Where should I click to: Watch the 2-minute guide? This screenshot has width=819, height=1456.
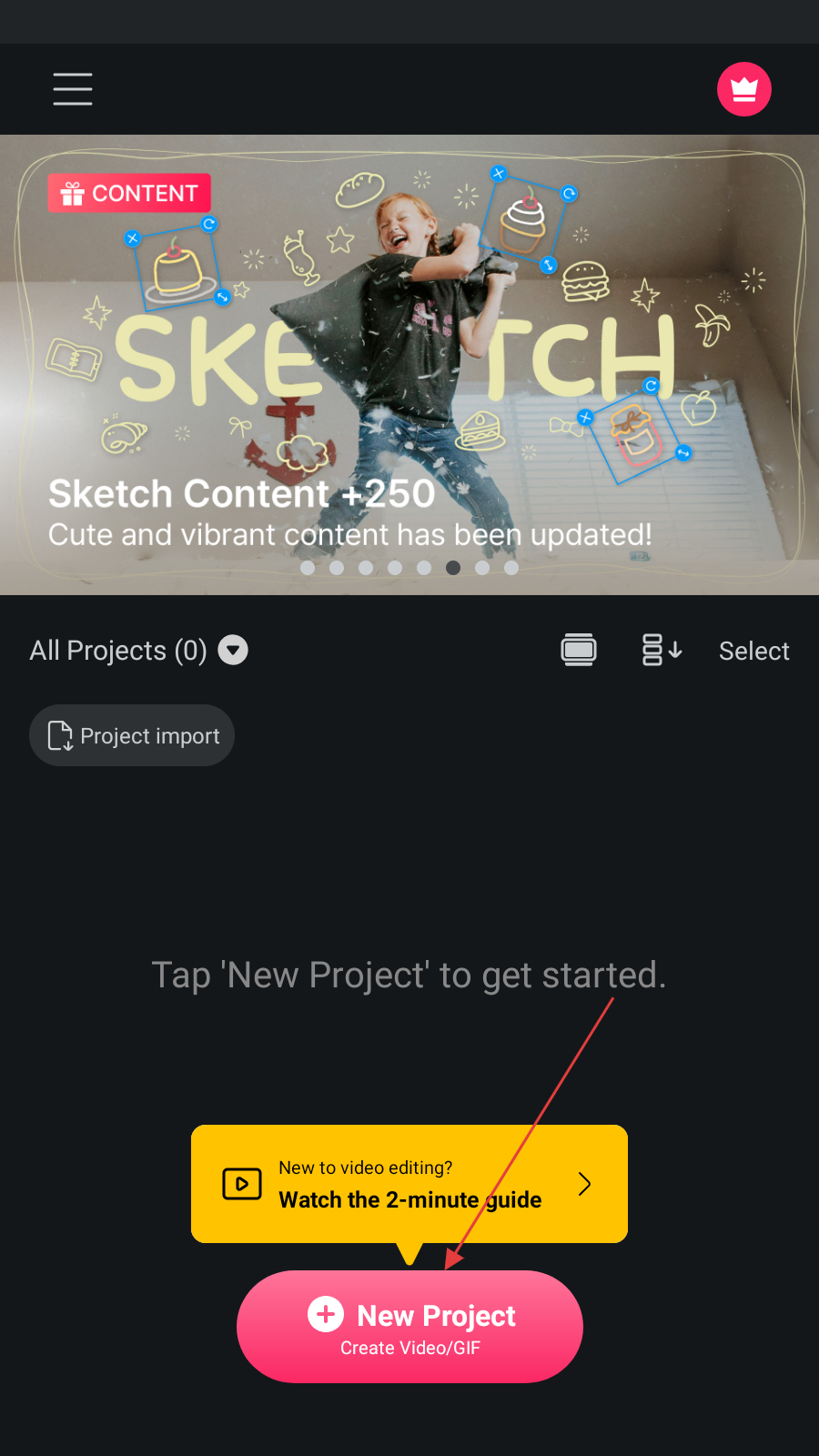pyautogui.click(x=409, y=1183)
